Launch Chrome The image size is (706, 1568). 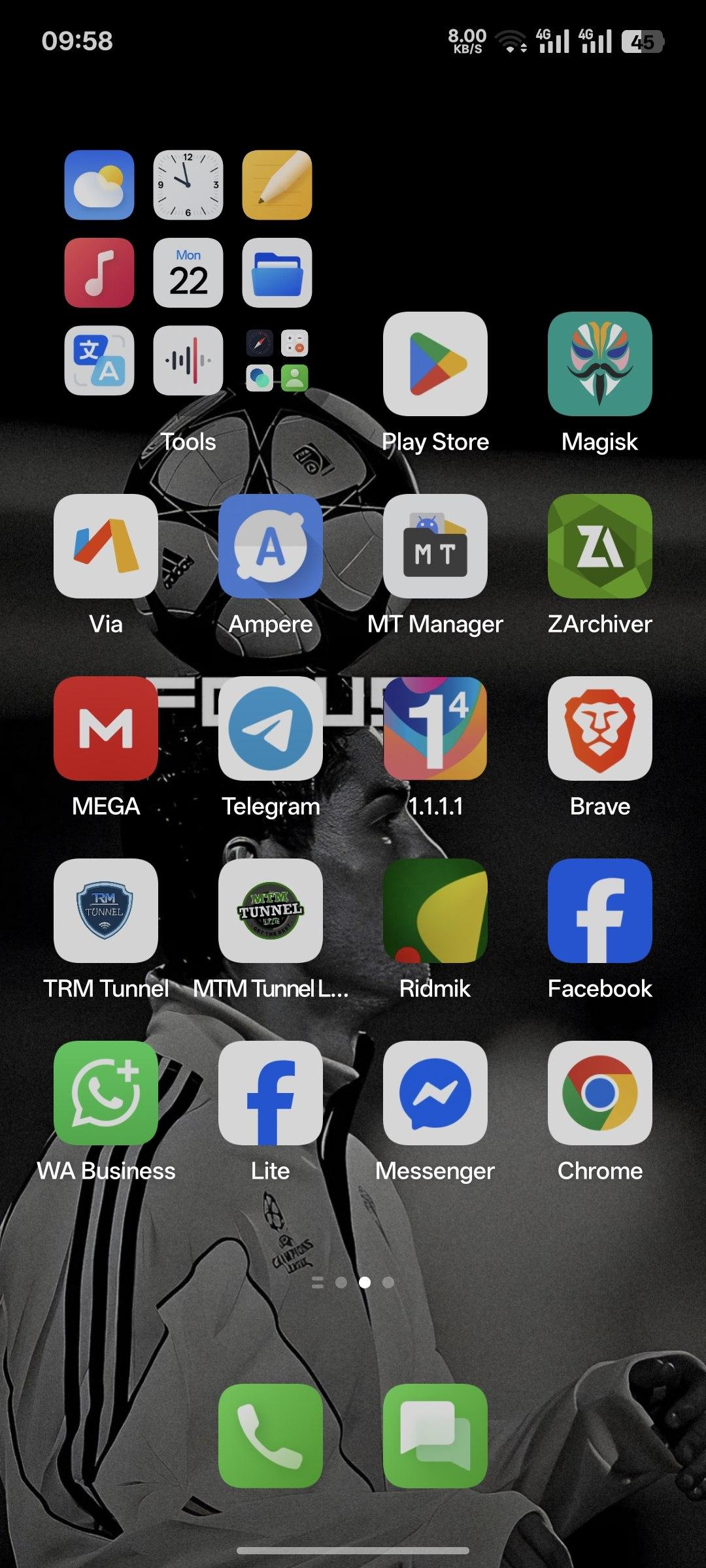pos(600,1093)
